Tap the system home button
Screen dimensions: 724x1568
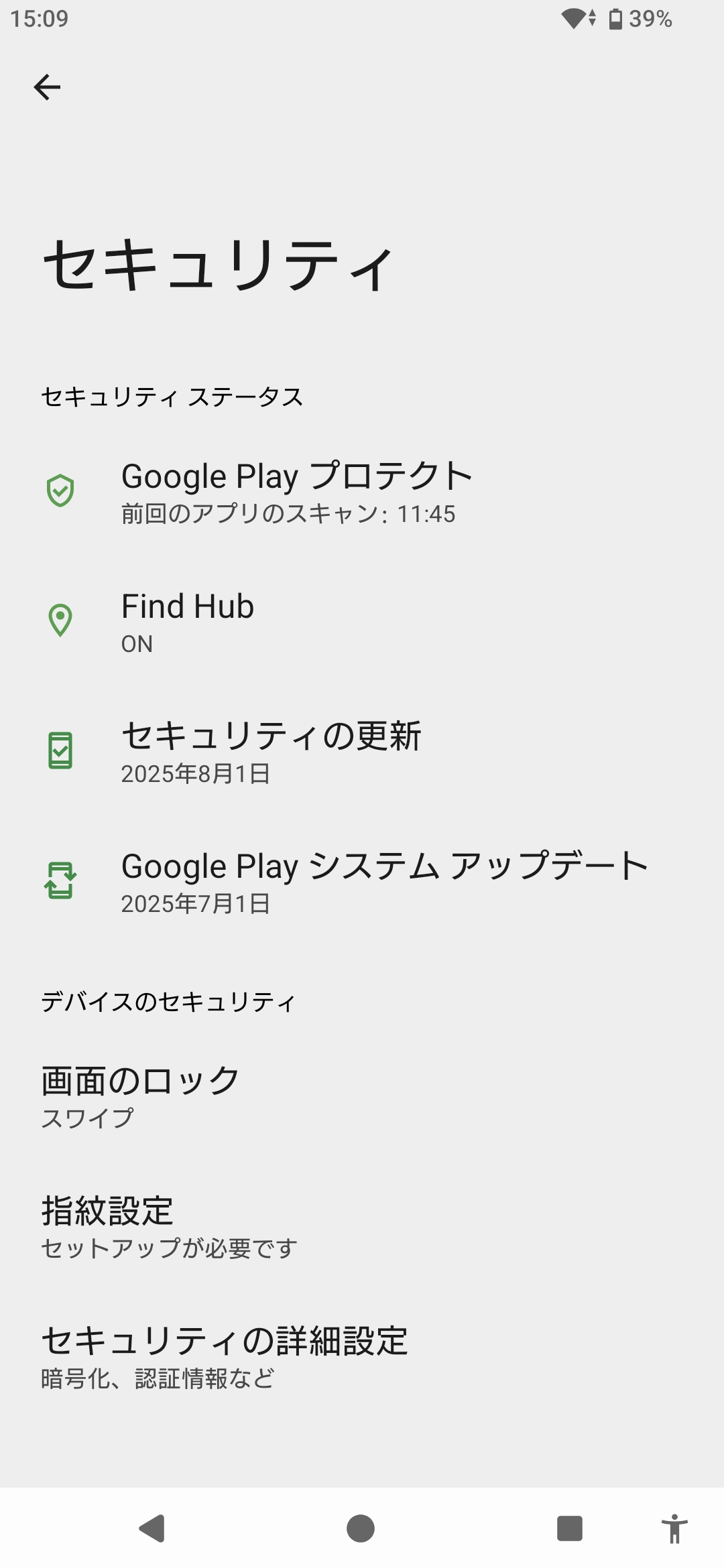(x=361, y=1528)
